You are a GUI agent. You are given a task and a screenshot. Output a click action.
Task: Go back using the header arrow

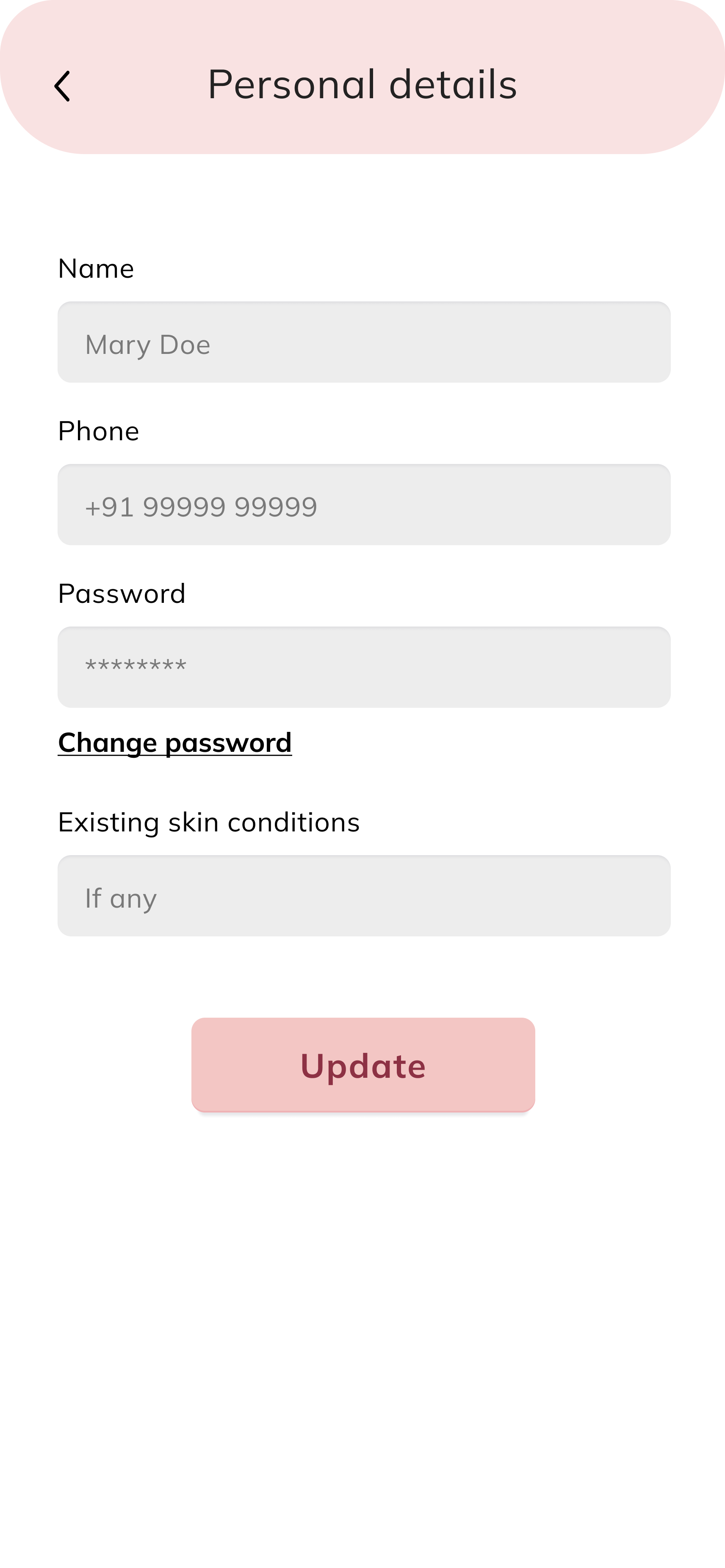[62, 86]
